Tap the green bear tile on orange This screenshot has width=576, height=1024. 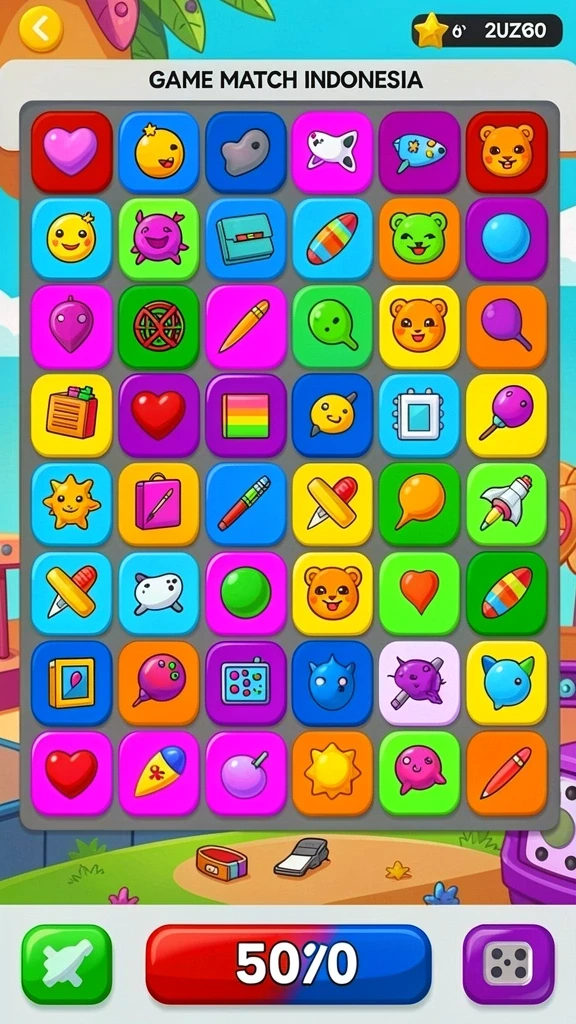419,238
